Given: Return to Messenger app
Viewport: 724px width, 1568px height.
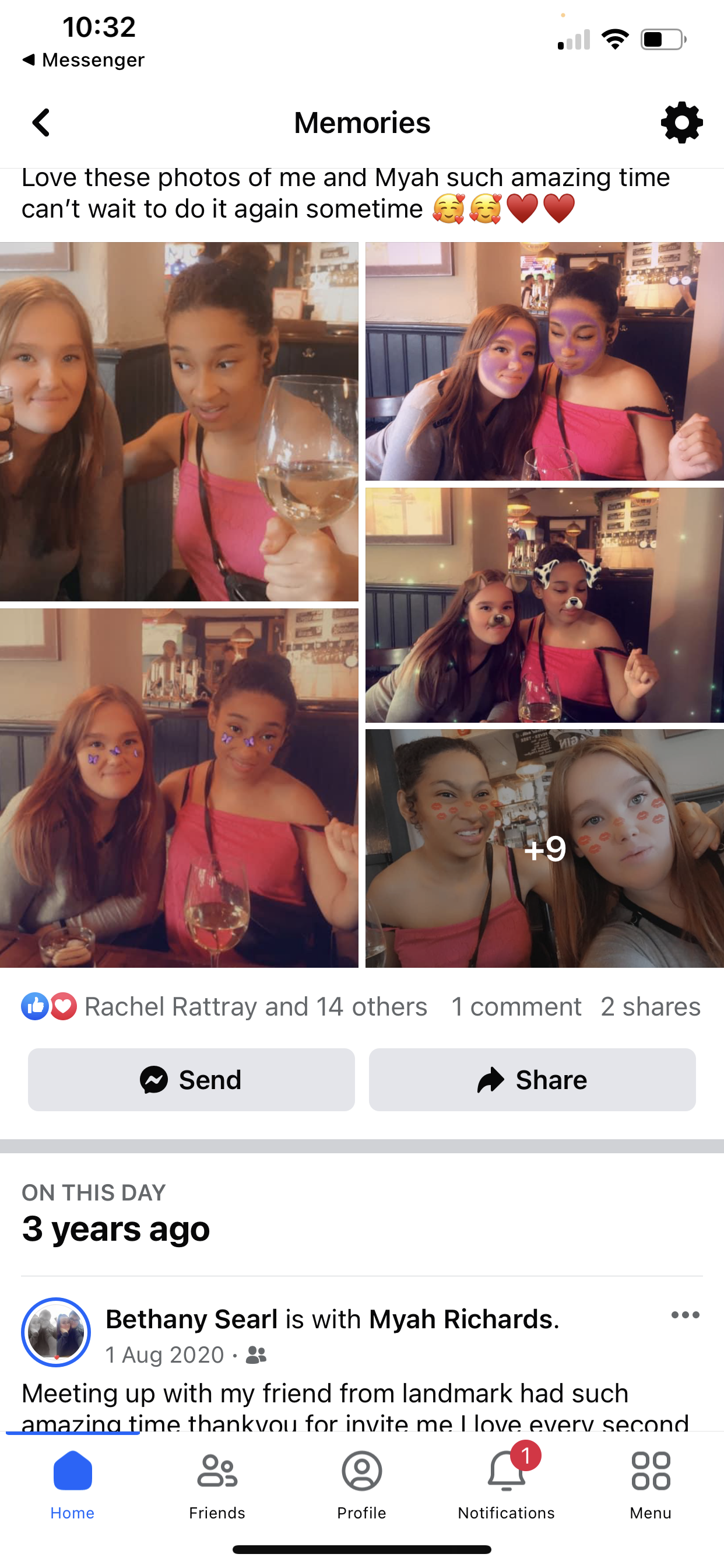Looking at the screenshot, I should coord(84,60).
